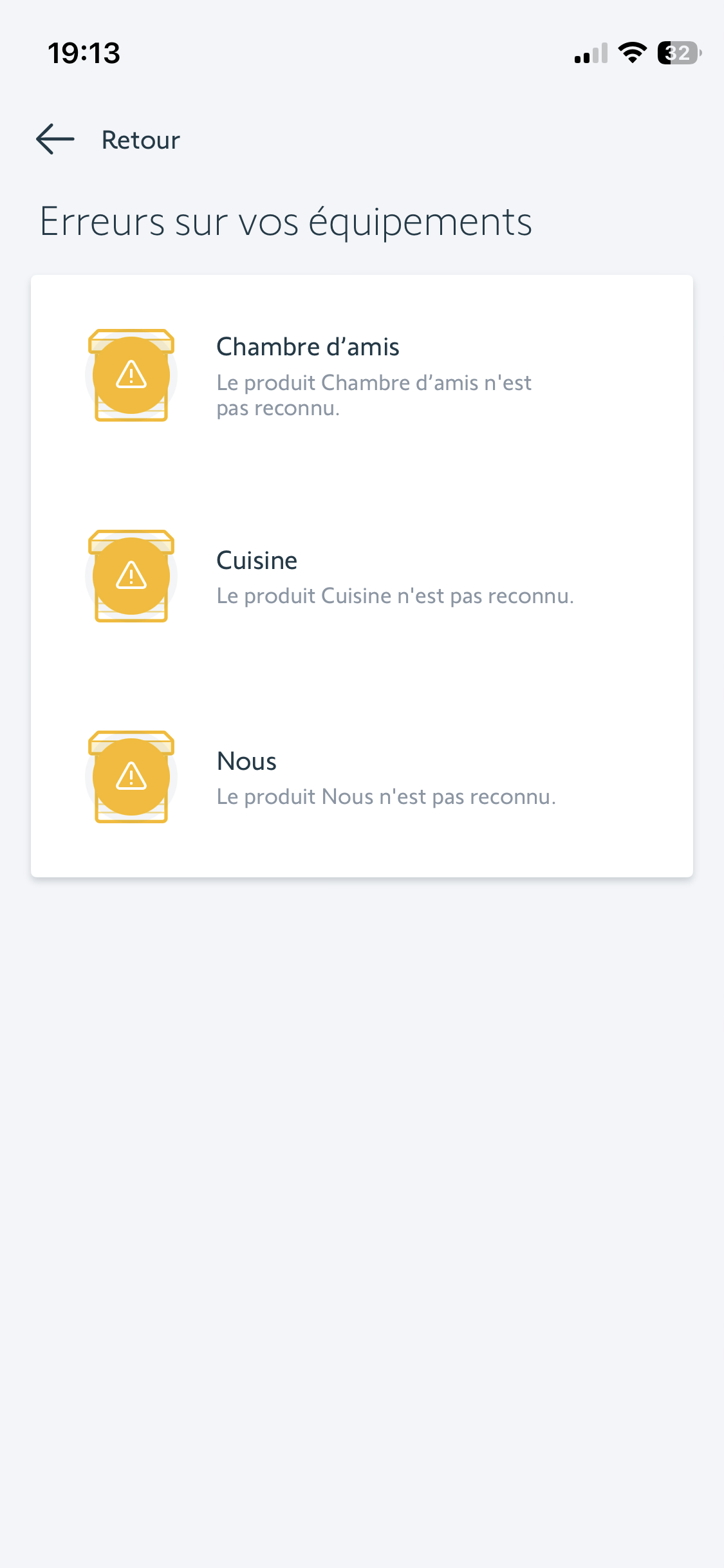
Task: View the Nous product error
Action: click(x=361, y=778)
